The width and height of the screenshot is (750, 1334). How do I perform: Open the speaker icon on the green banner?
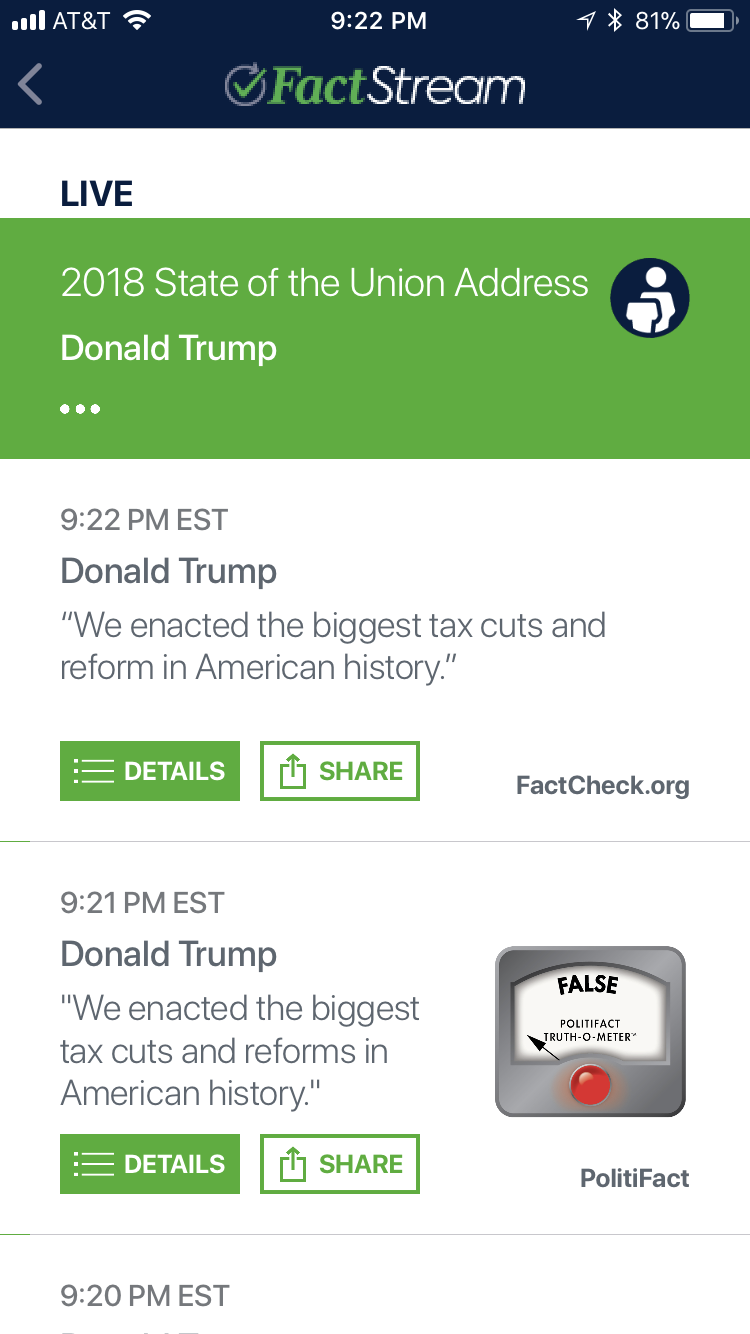click(x=650, y=298)
